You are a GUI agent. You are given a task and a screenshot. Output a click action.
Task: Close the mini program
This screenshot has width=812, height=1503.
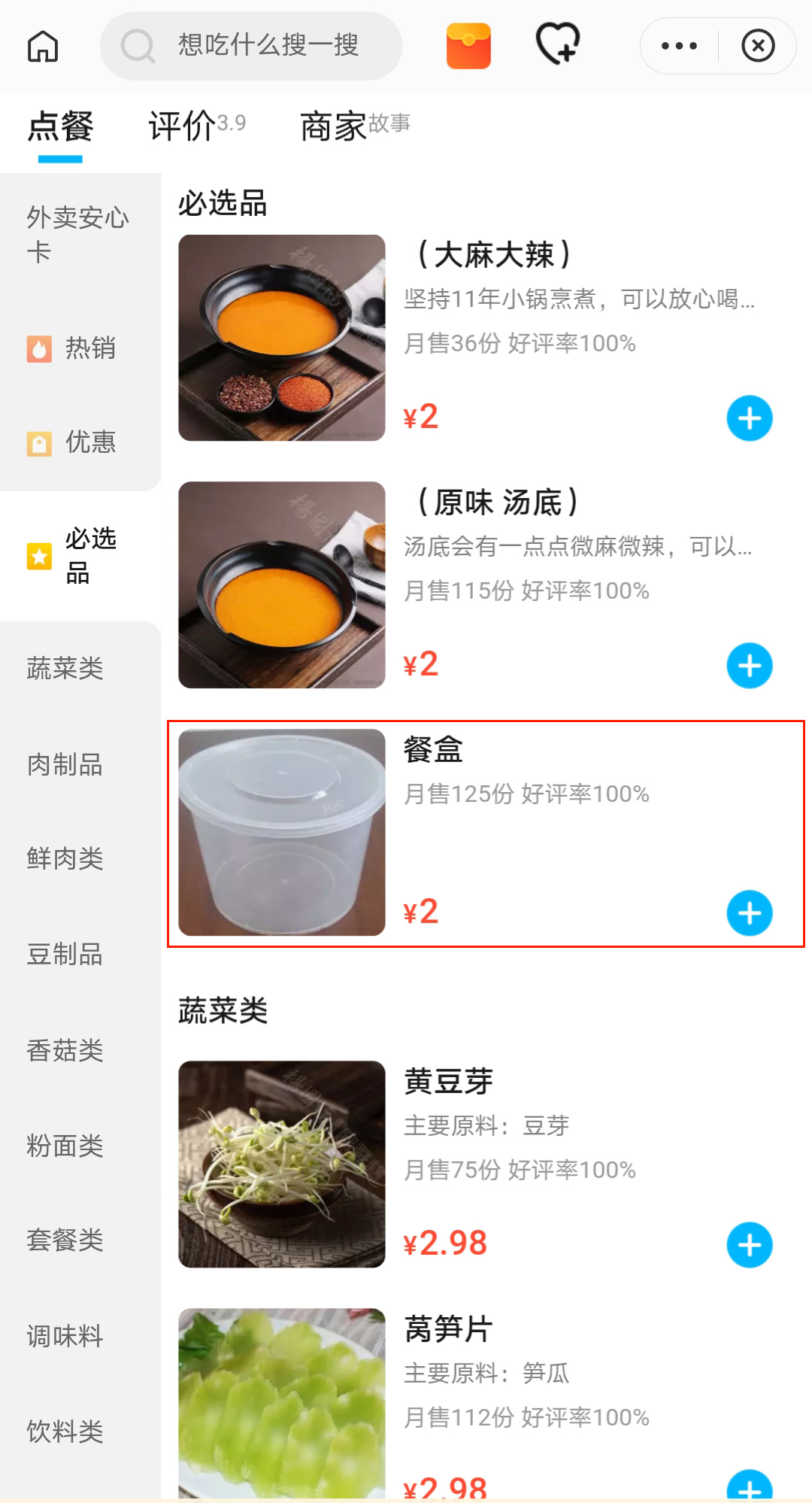[x=758, y=46]
